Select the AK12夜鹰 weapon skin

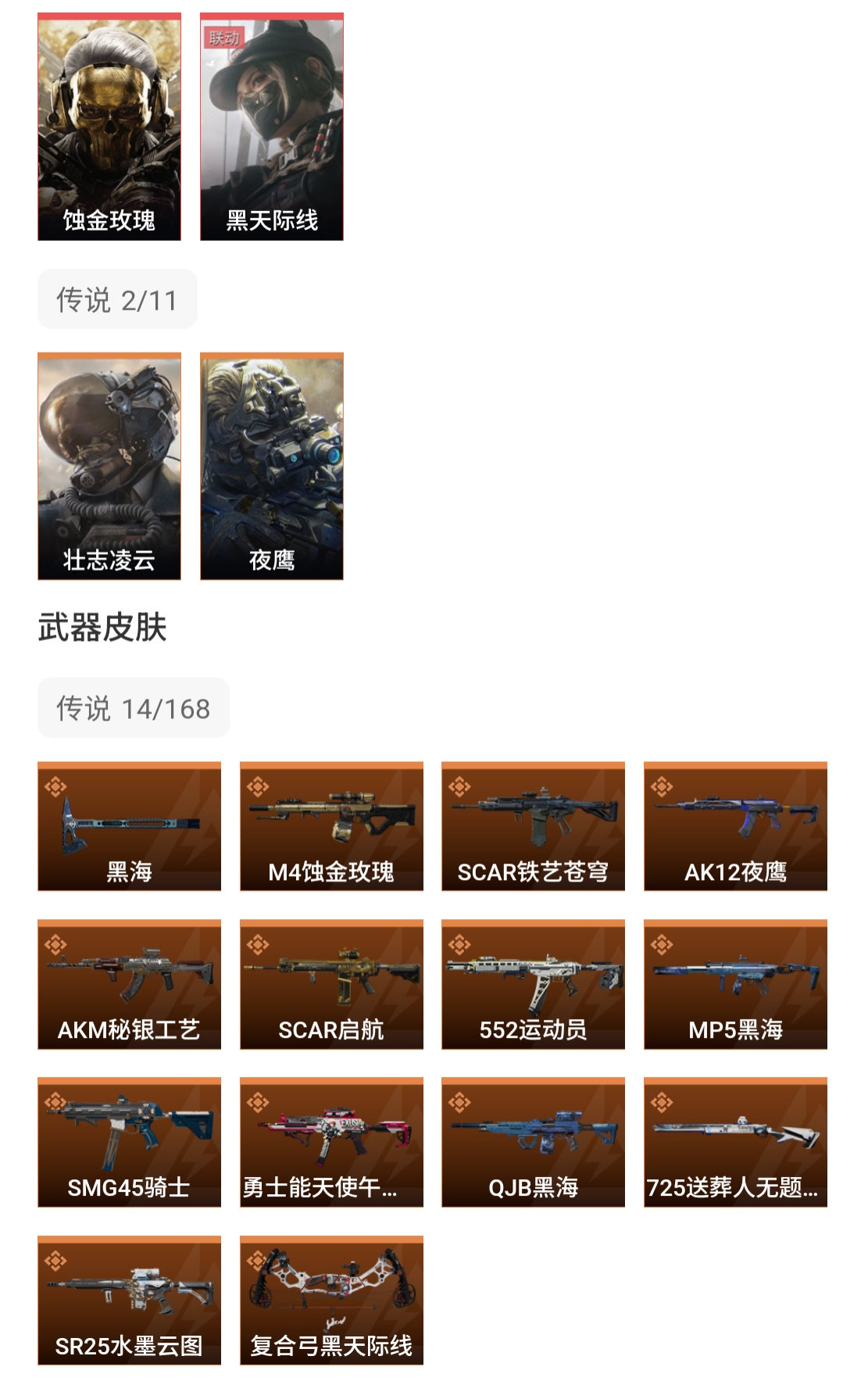[x=735, y=827]
